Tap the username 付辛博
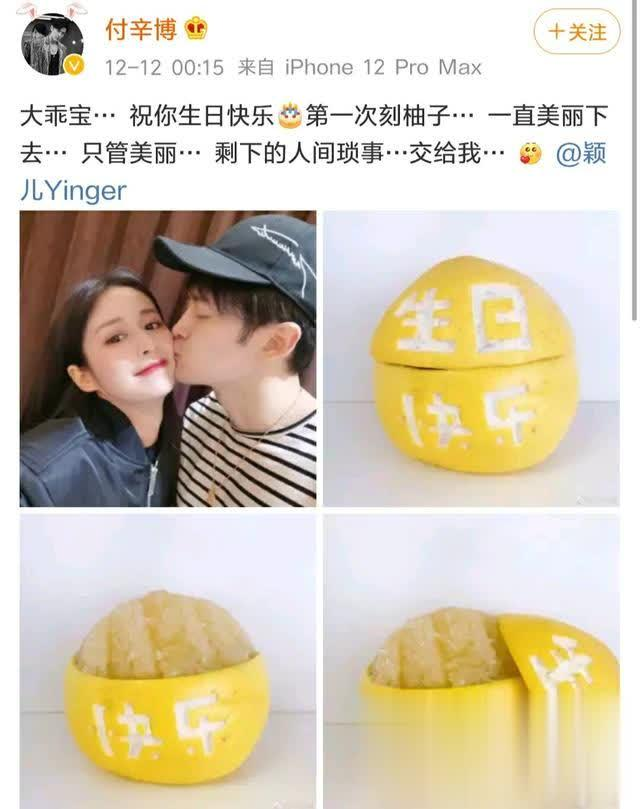This screenshot has height=809, width=640. (x=141, y=29)
